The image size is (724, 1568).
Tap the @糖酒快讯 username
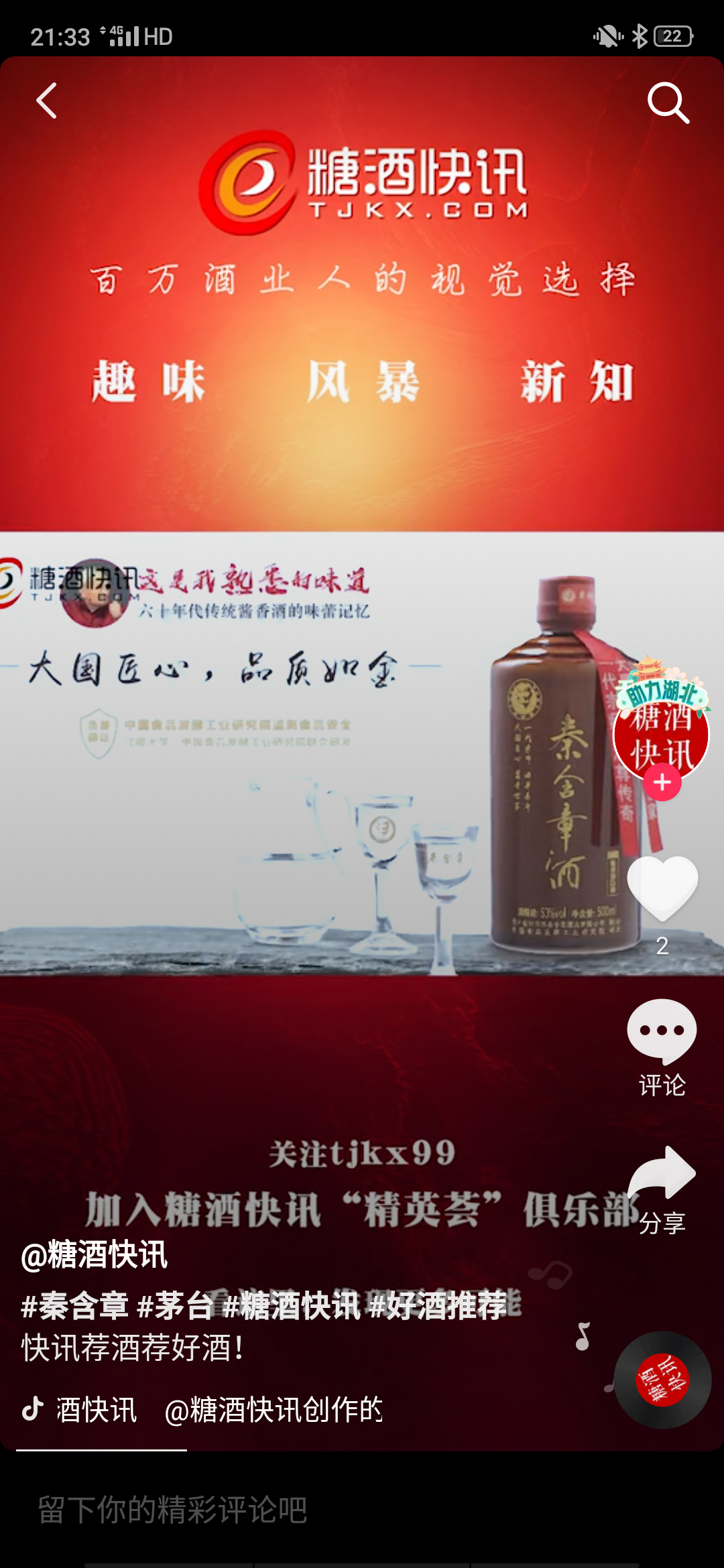click(95, 1254)
